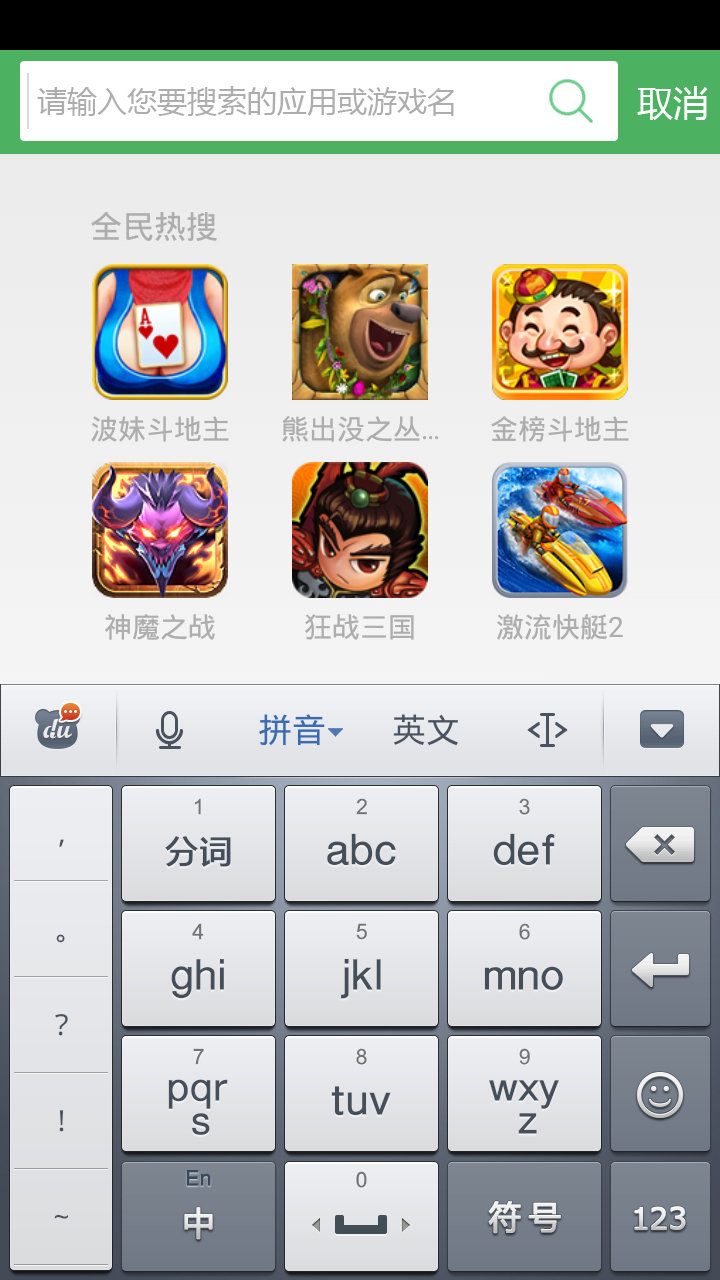720x1280 pixels.
Task: Hit the backspace key
Action: [x=660, y=845]
